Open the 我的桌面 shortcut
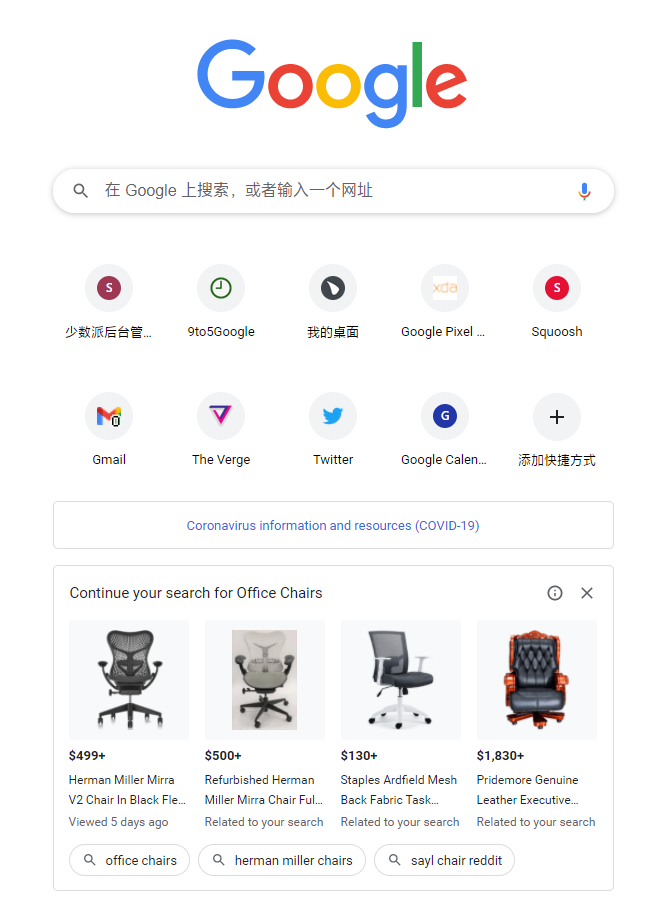The height and width of the screenshot is (917, 667). click(333, 289)
